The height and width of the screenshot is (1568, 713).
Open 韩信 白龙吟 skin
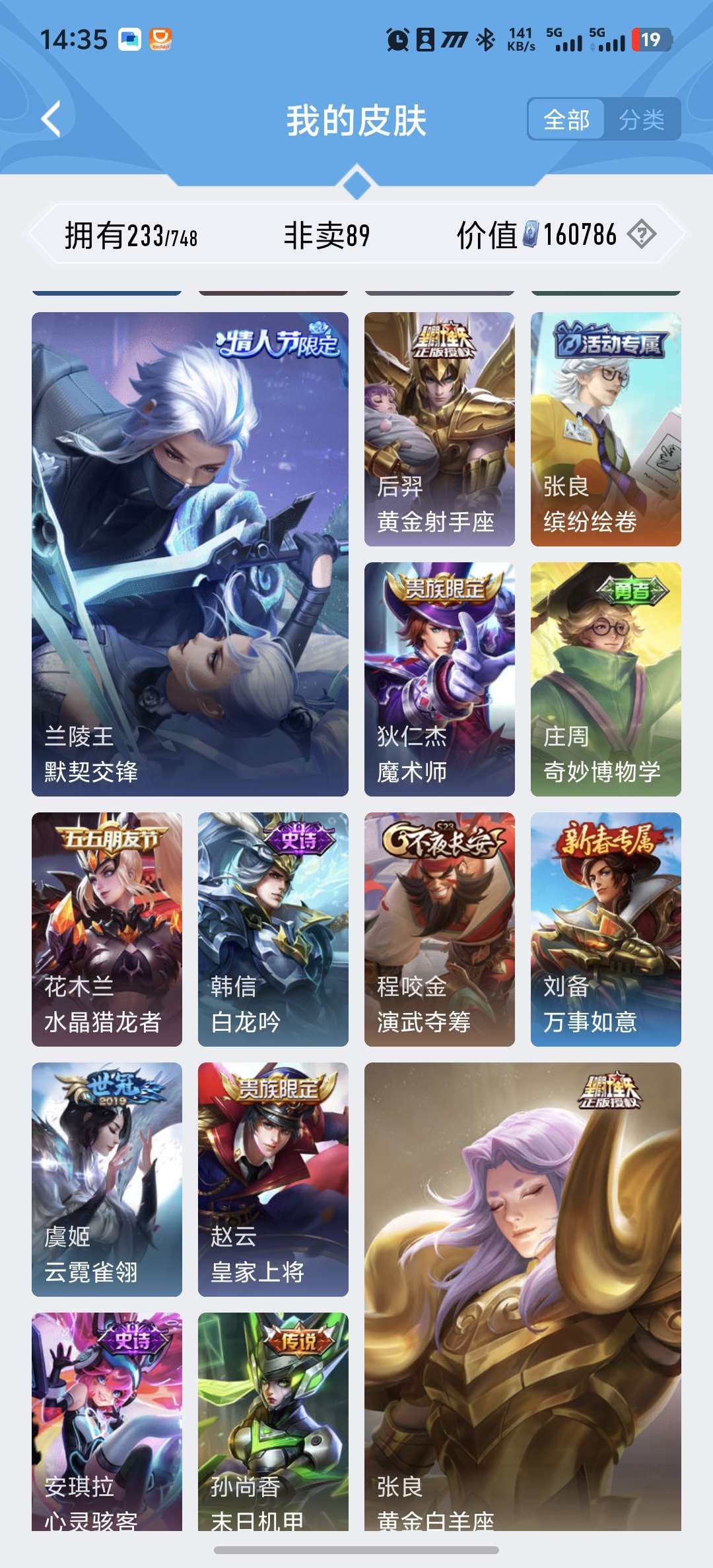click(273, 929)
